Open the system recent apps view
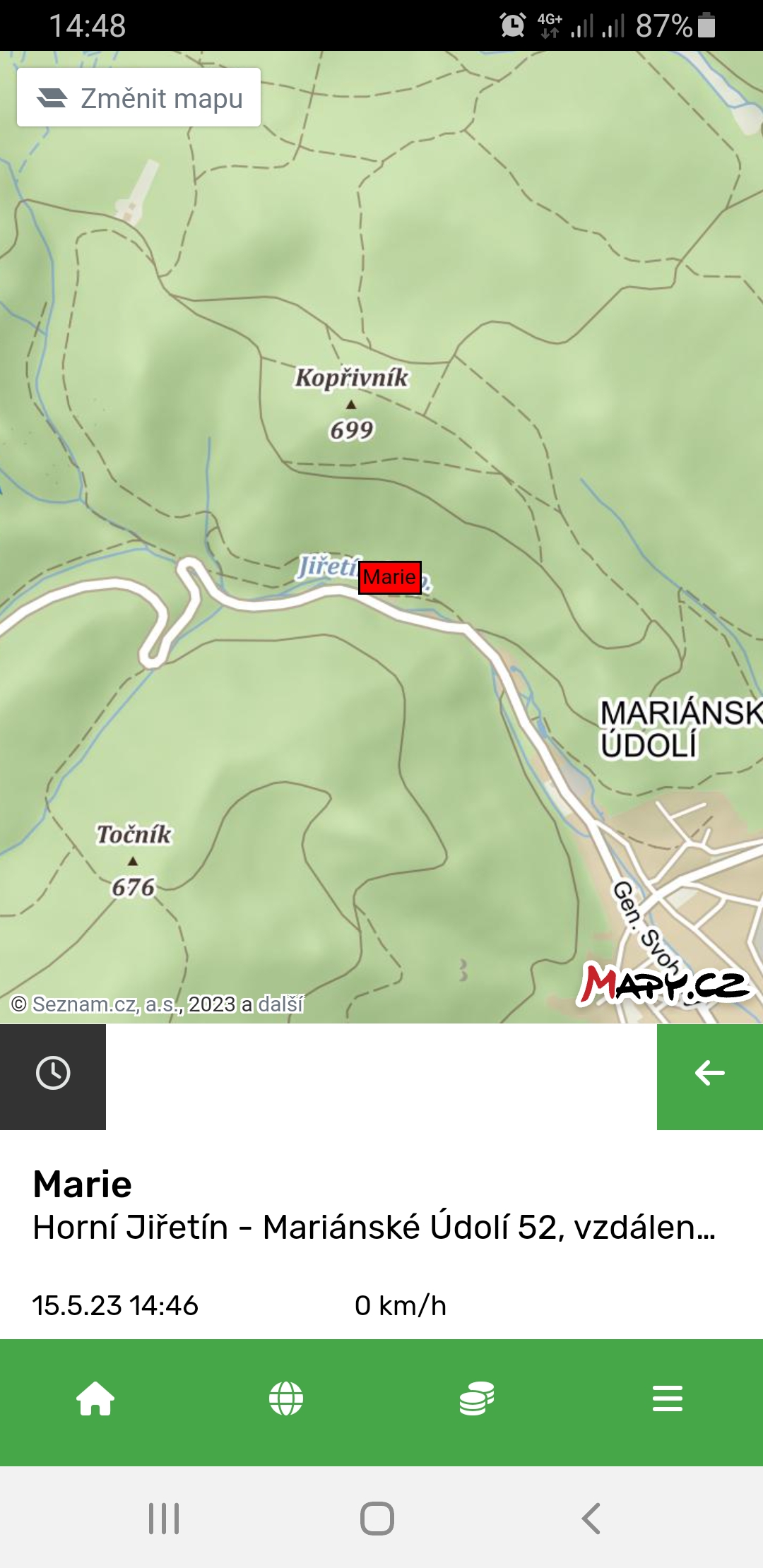Image resolution: width=763 pixels, height=1568 pixels. pos(164,1519)
